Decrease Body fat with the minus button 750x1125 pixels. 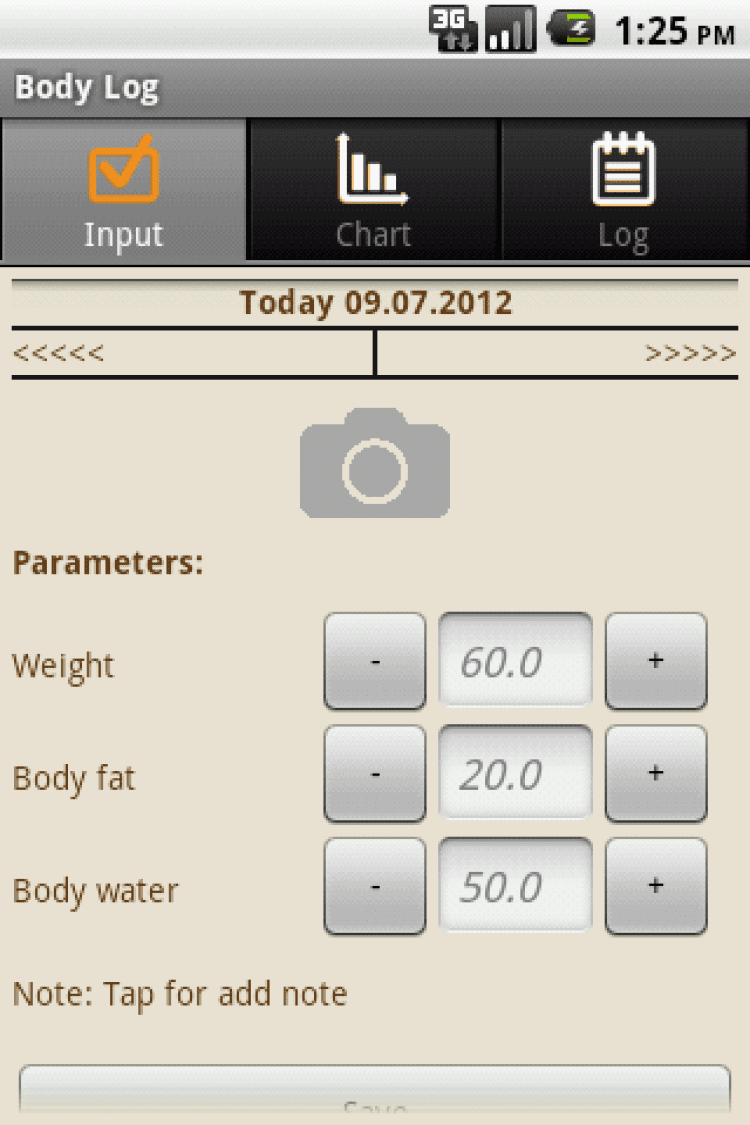[375, 773]
